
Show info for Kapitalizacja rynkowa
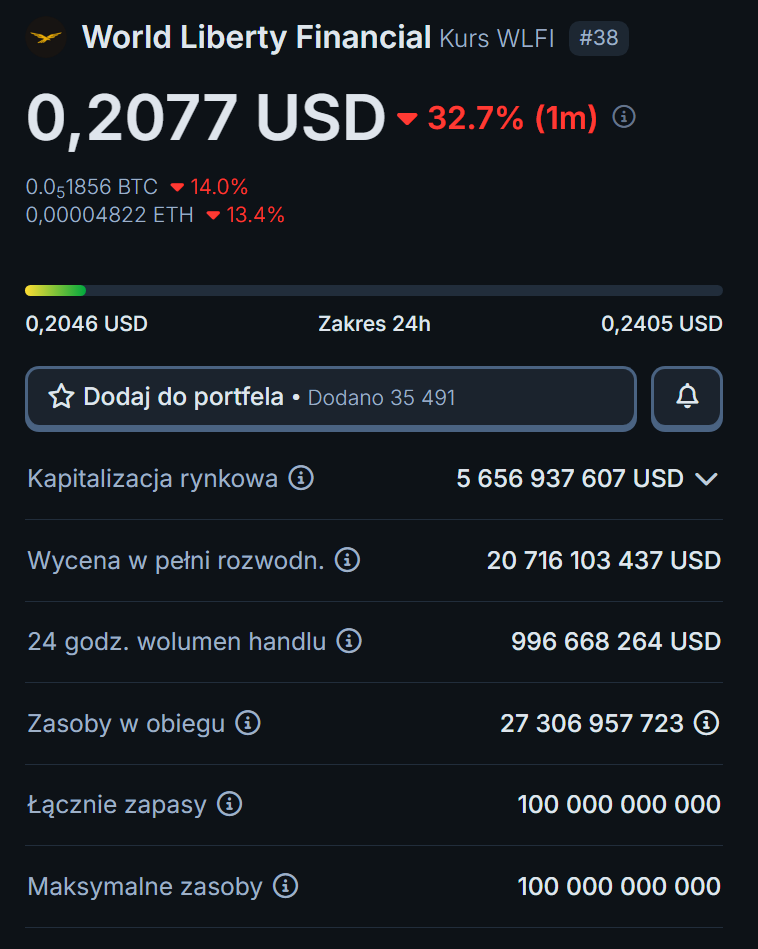point(301,478)
